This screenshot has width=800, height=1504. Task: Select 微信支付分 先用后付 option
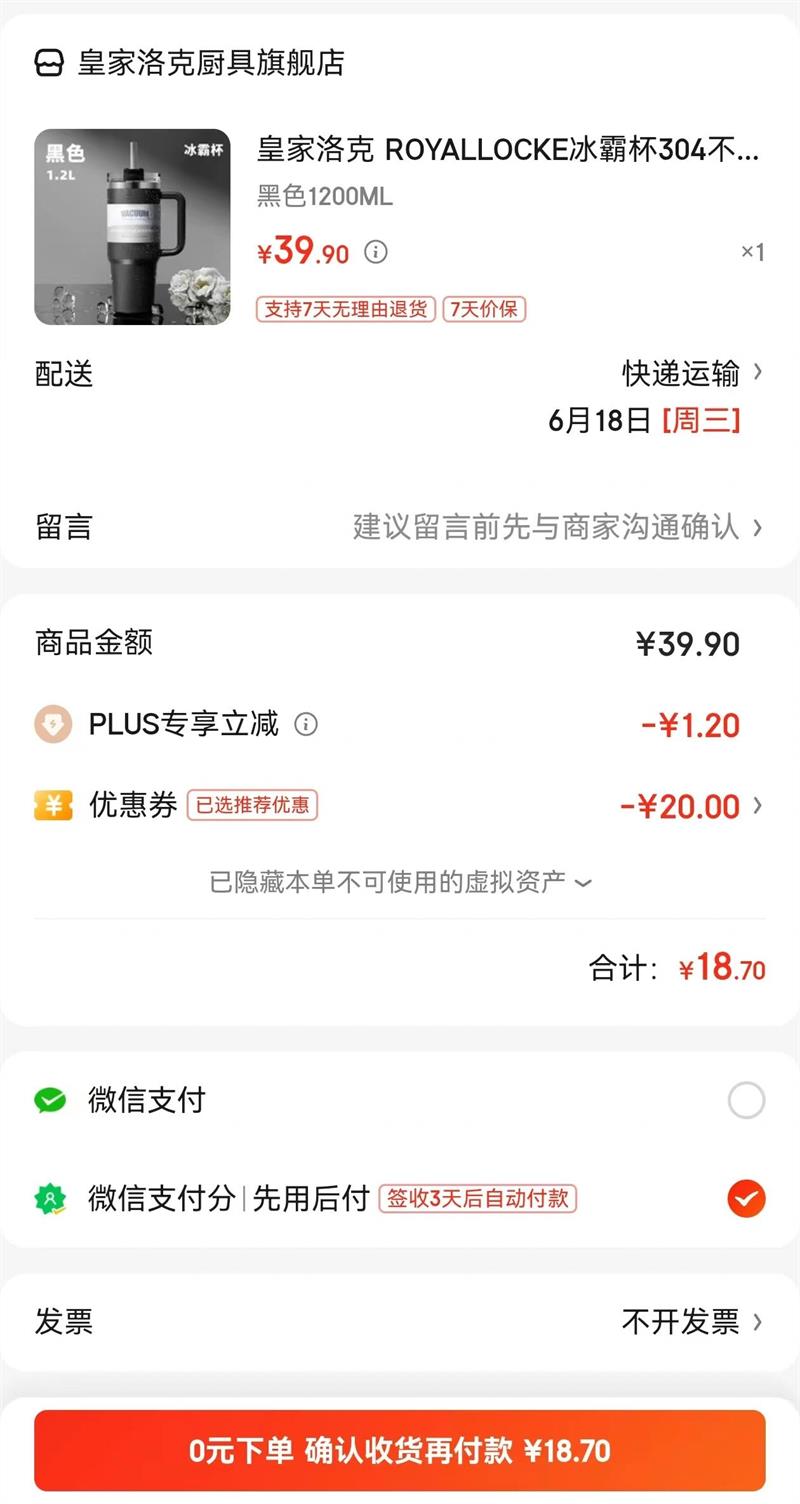(400, 1198)
